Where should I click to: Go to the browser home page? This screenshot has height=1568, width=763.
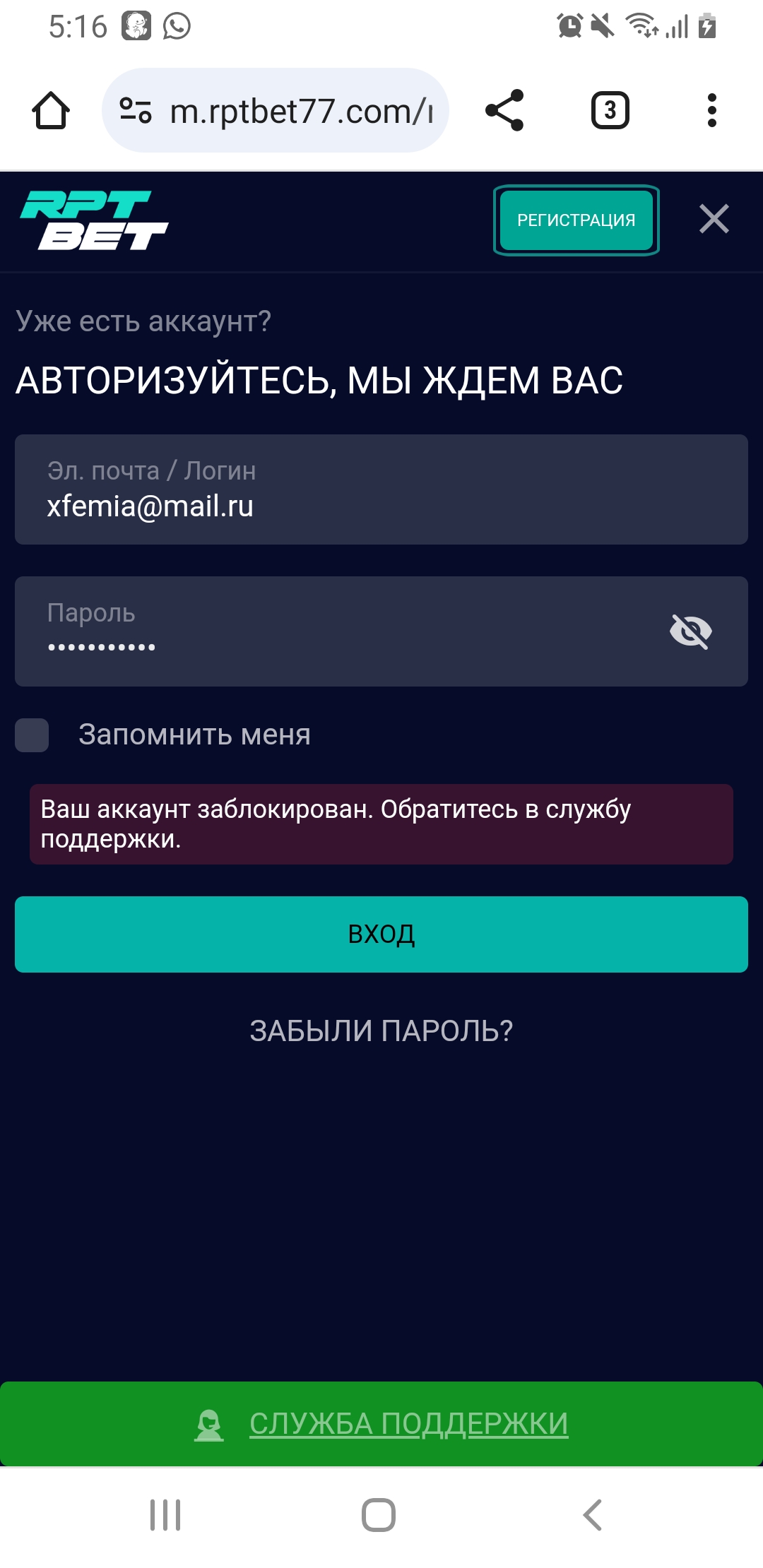(x=51, y=111)
